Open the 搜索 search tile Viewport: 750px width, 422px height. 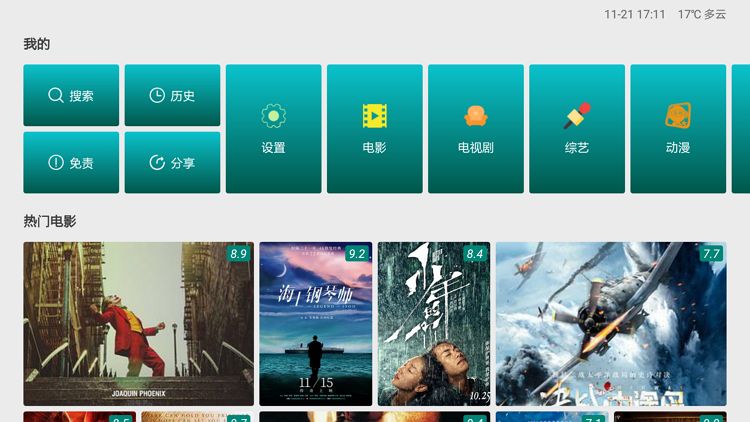point(71,96)
